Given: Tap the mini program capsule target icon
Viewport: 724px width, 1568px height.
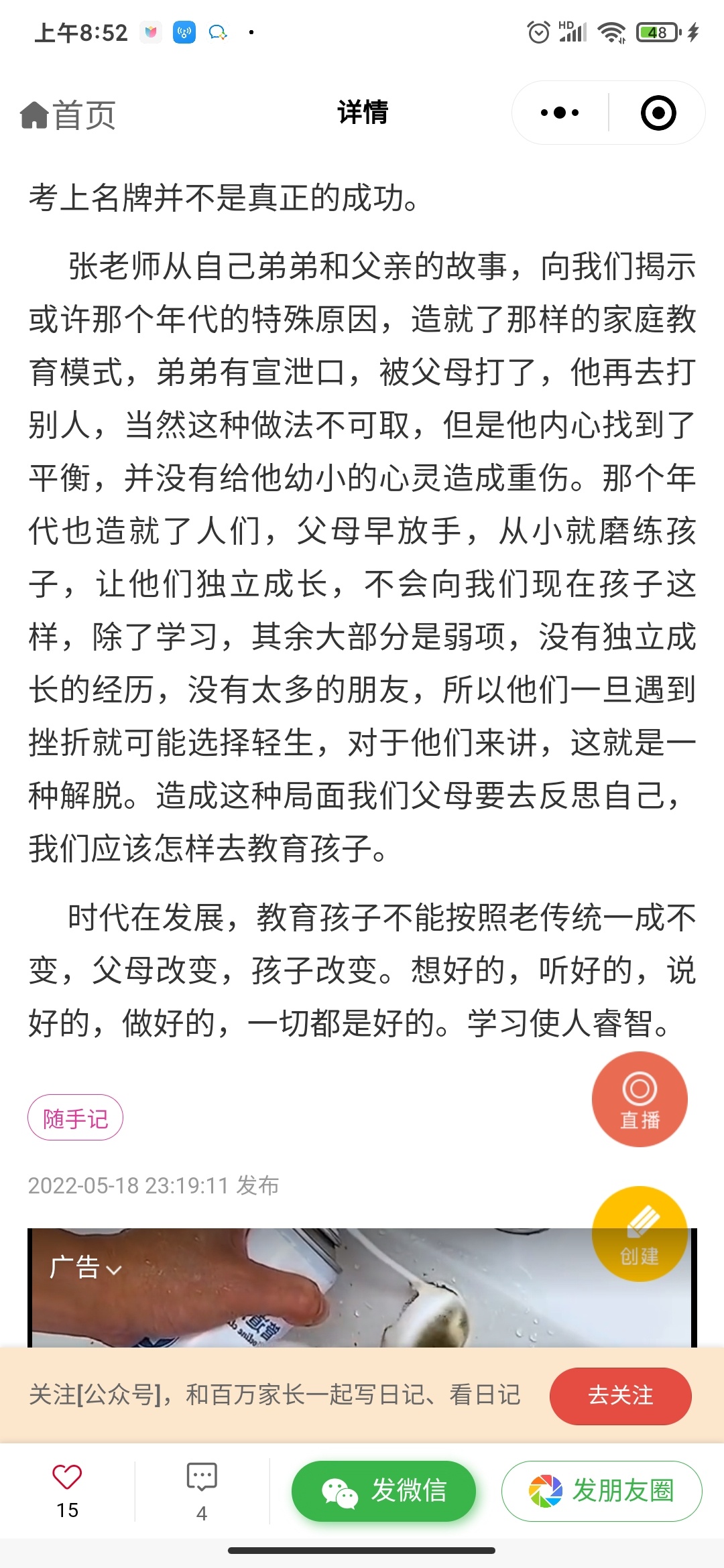Looking at the screenshot, I should [x=658, y=113].
